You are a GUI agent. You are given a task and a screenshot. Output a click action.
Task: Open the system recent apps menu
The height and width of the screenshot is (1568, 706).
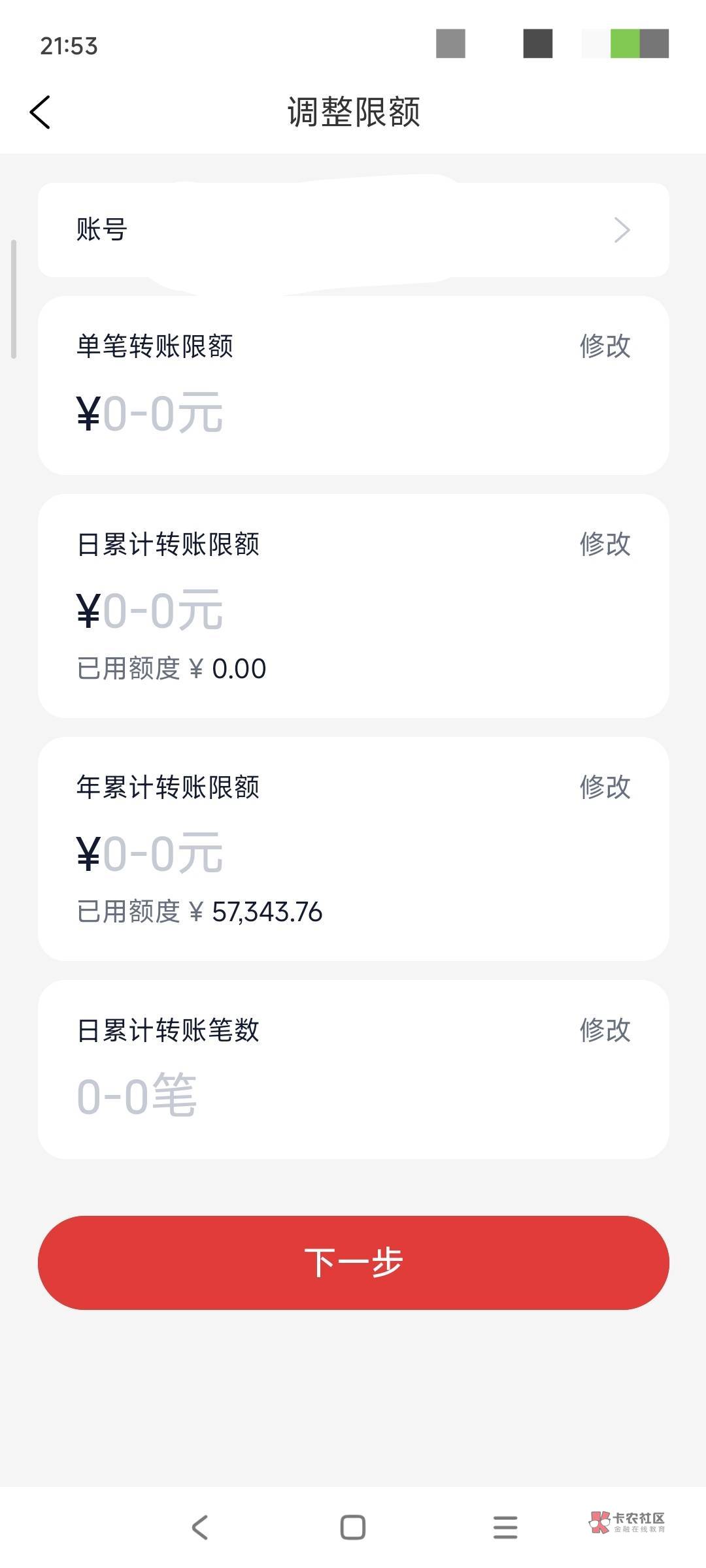coord(505,1527)
